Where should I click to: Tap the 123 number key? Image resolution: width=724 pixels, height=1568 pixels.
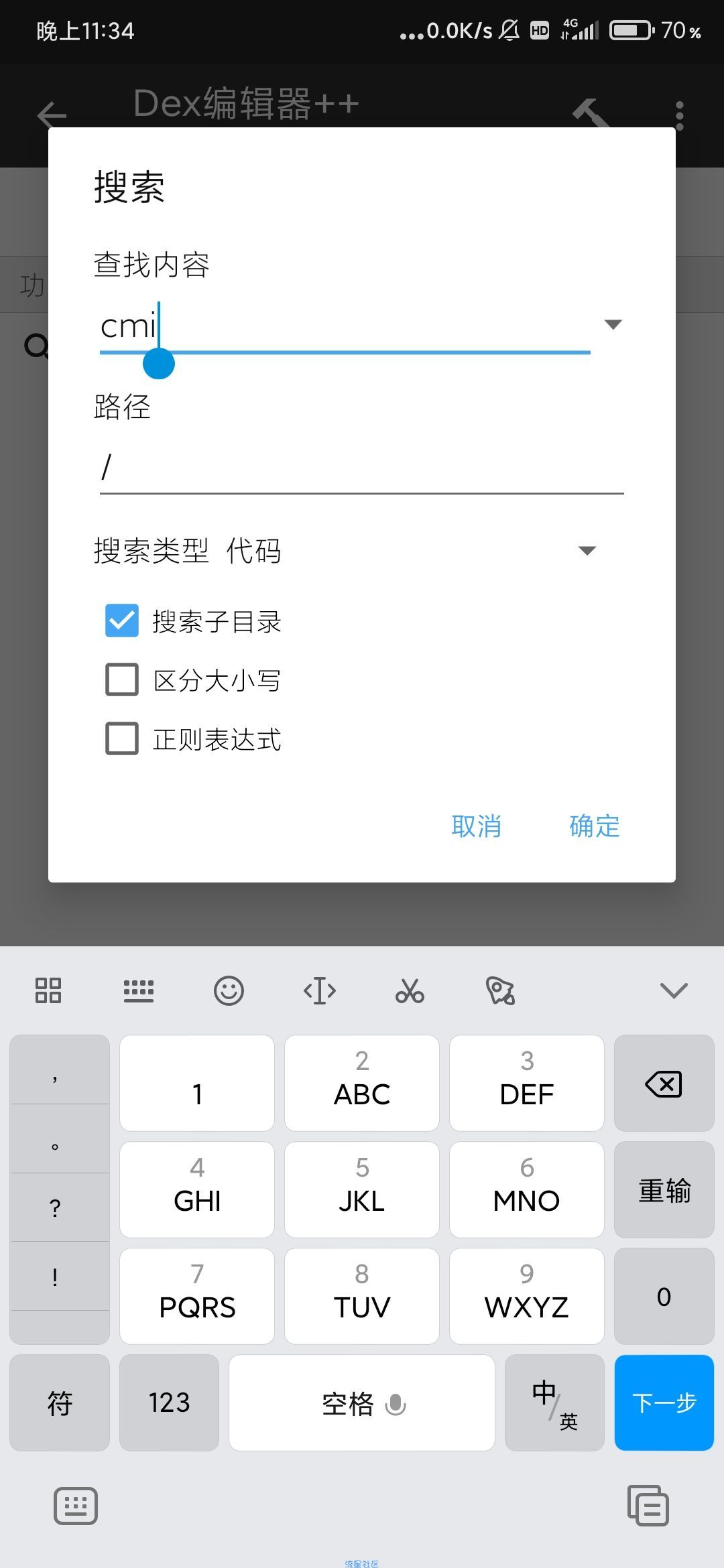169,1402
